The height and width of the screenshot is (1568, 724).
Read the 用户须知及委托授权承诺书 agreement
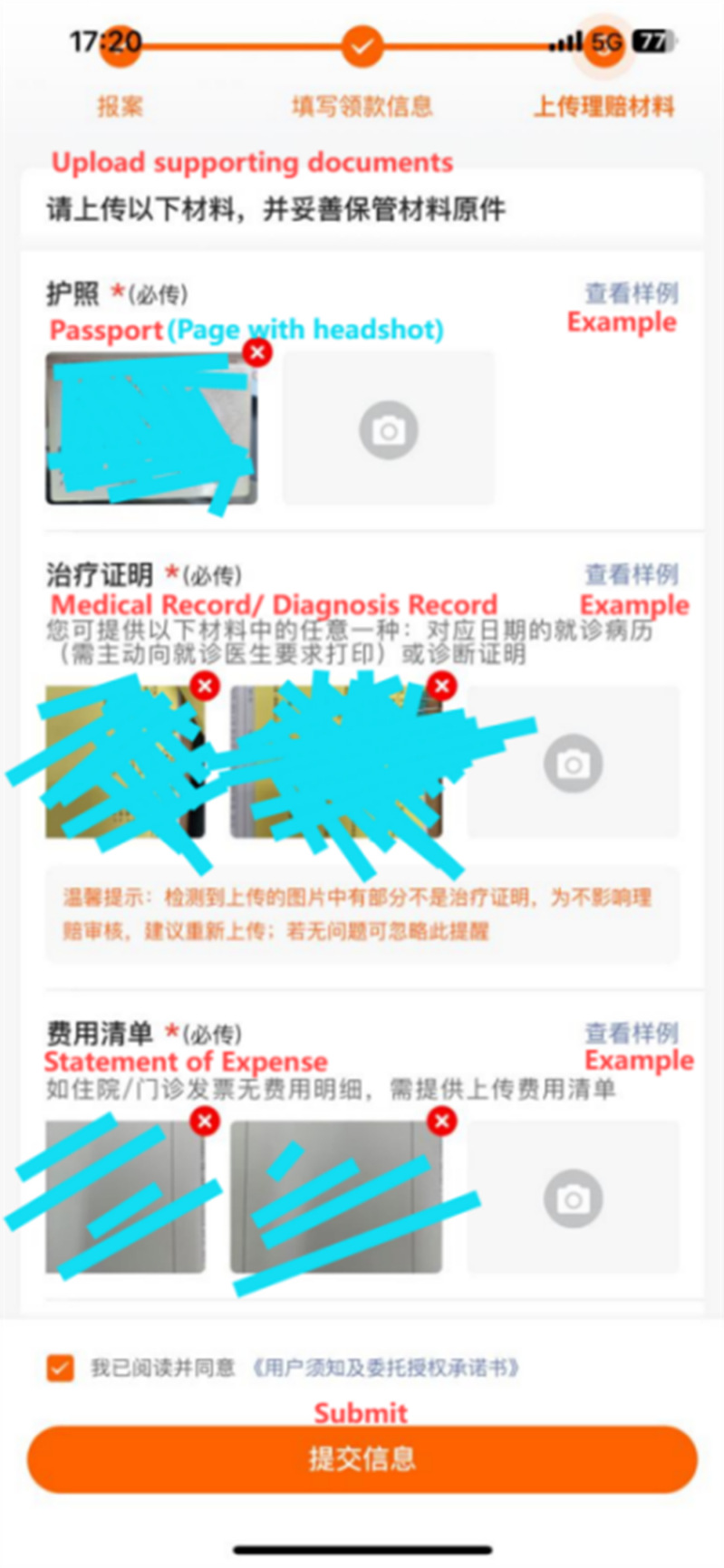coord(386,1367)
